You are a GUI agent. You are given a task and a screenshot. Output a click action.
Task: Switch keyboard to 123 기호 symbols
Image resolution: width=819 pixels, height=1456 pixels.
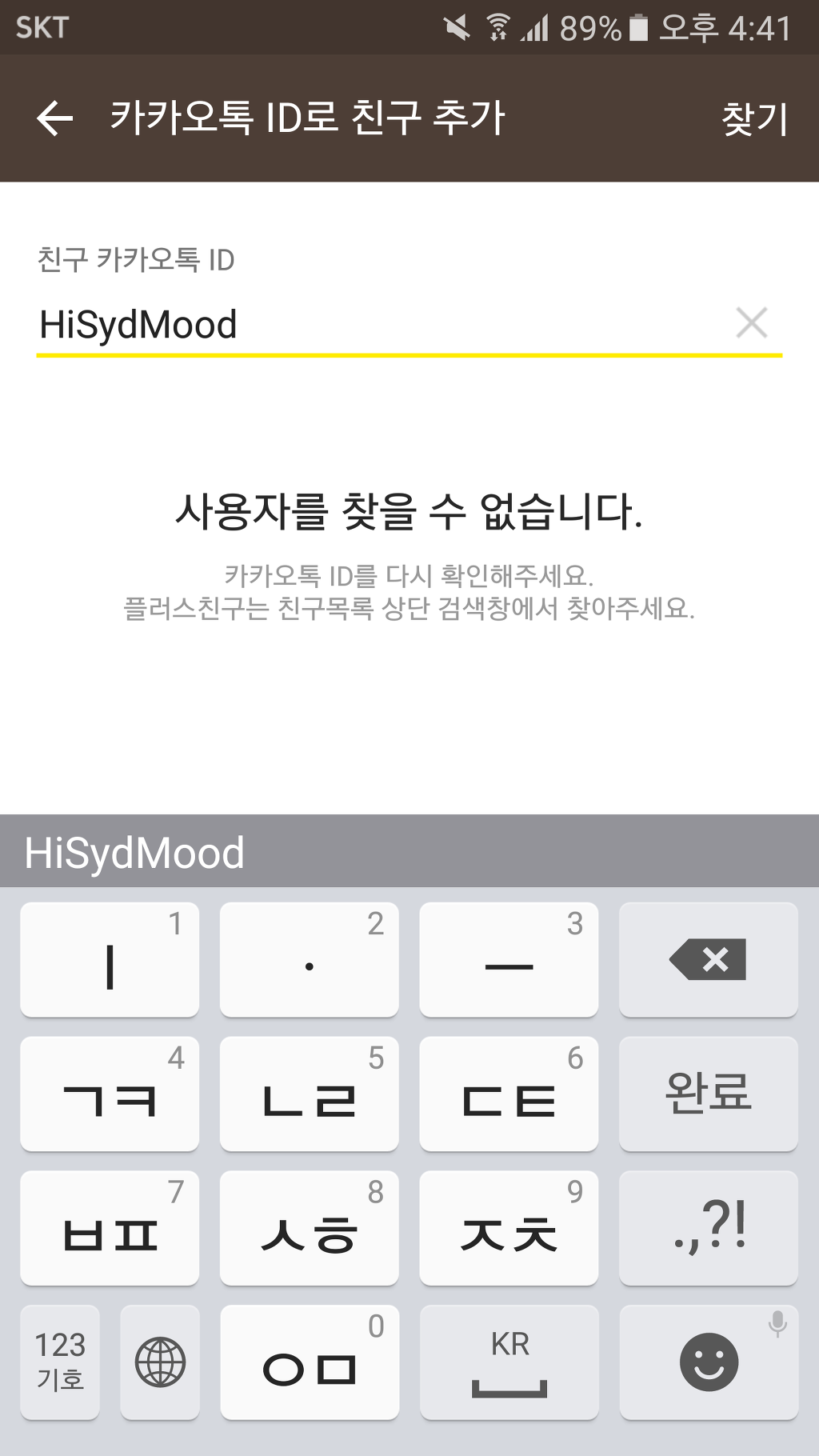click(x=60, y=1362)
